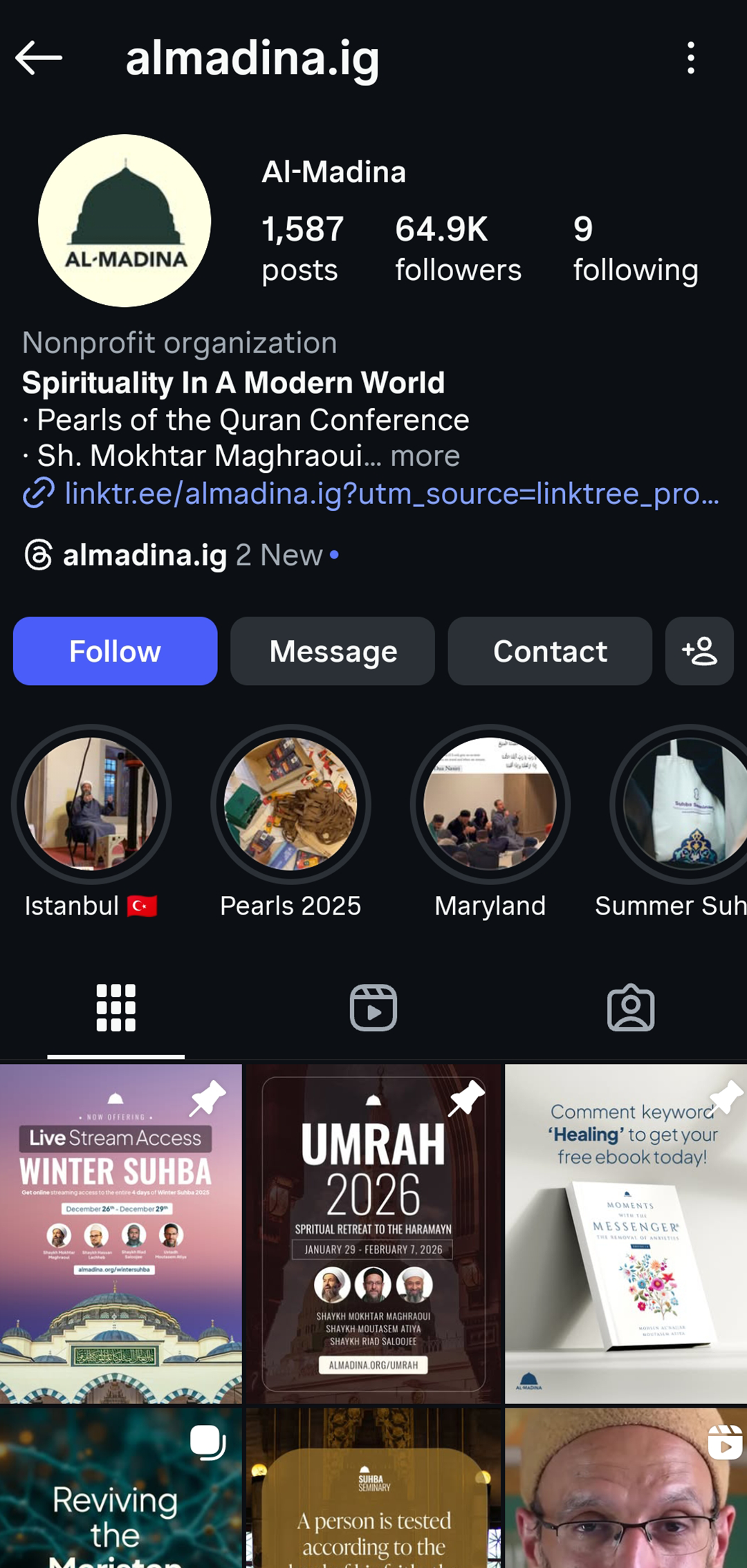Open the three-dot options menu

[x=690, y=57]
